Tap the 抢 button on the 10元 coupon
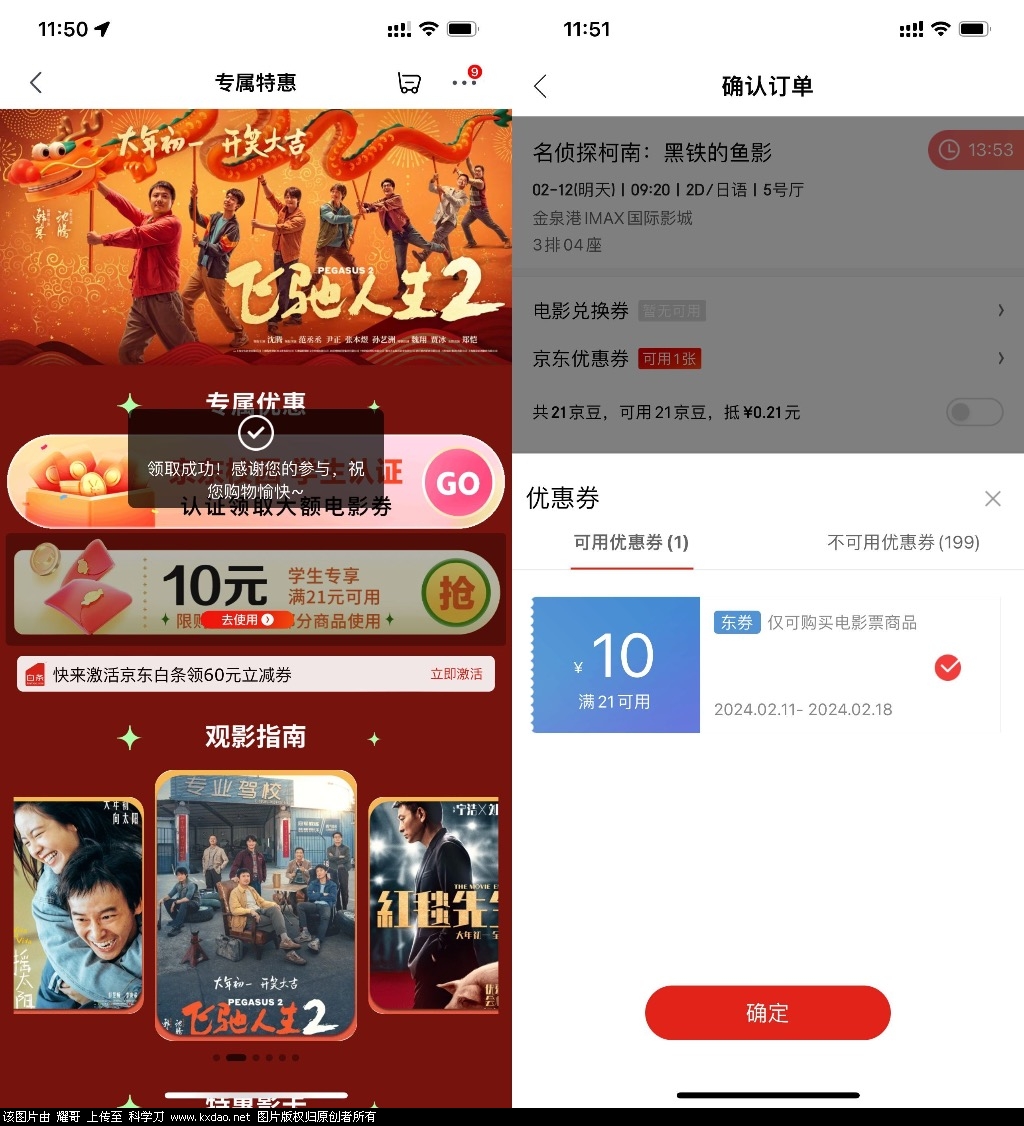This screenshot has width=1024, height=1126. [457, 593]
